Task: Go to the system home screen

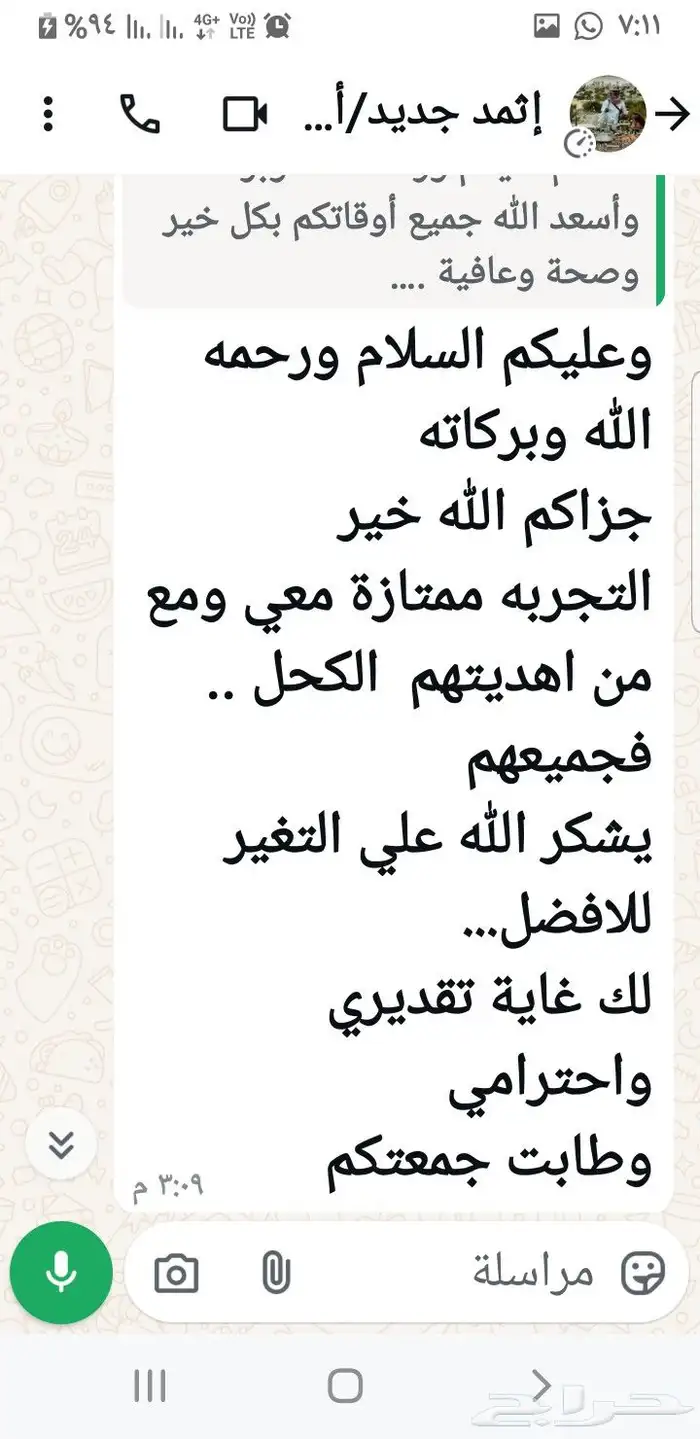Action: pyautogui.click(x=345, y=1386)
